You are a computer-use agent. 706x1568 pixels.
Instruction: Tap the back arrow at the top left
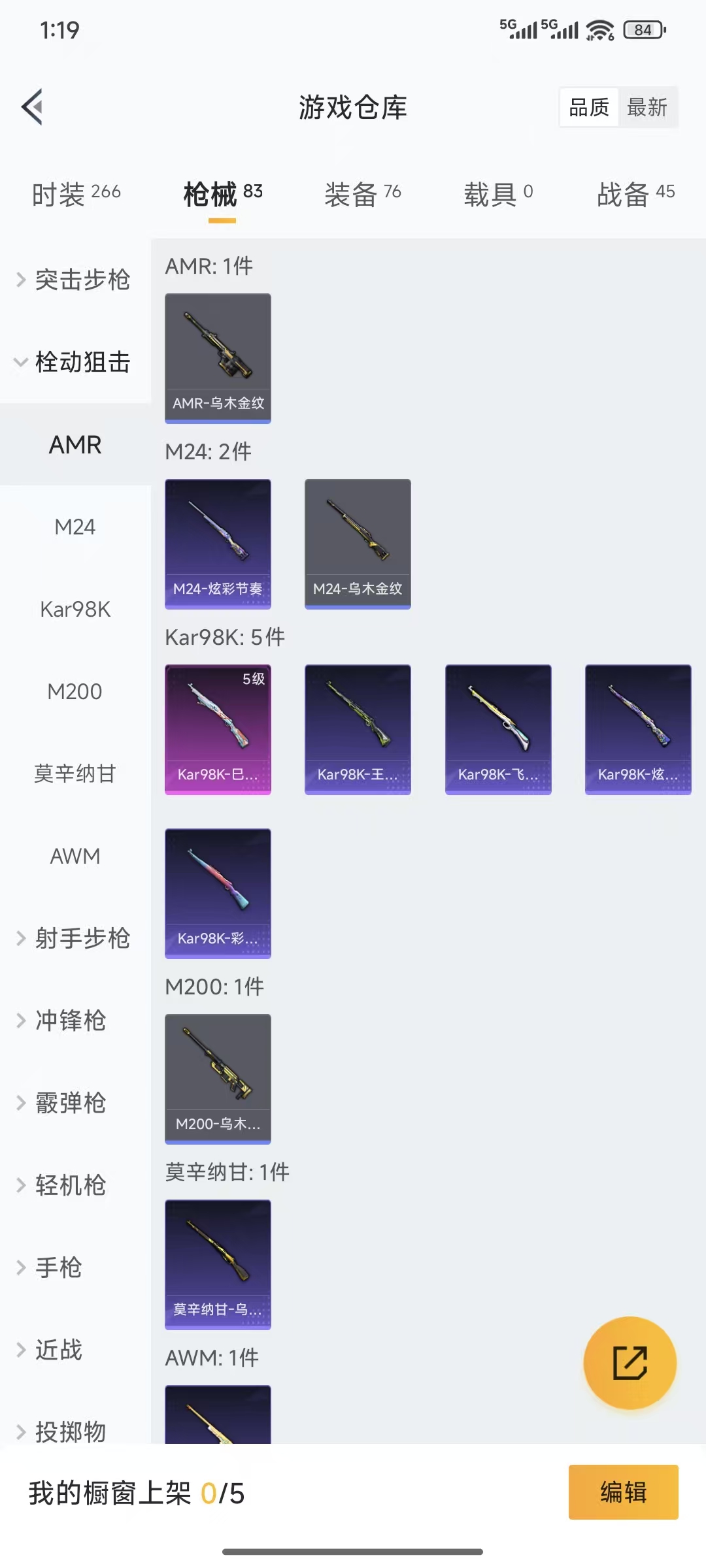(31, 107)
